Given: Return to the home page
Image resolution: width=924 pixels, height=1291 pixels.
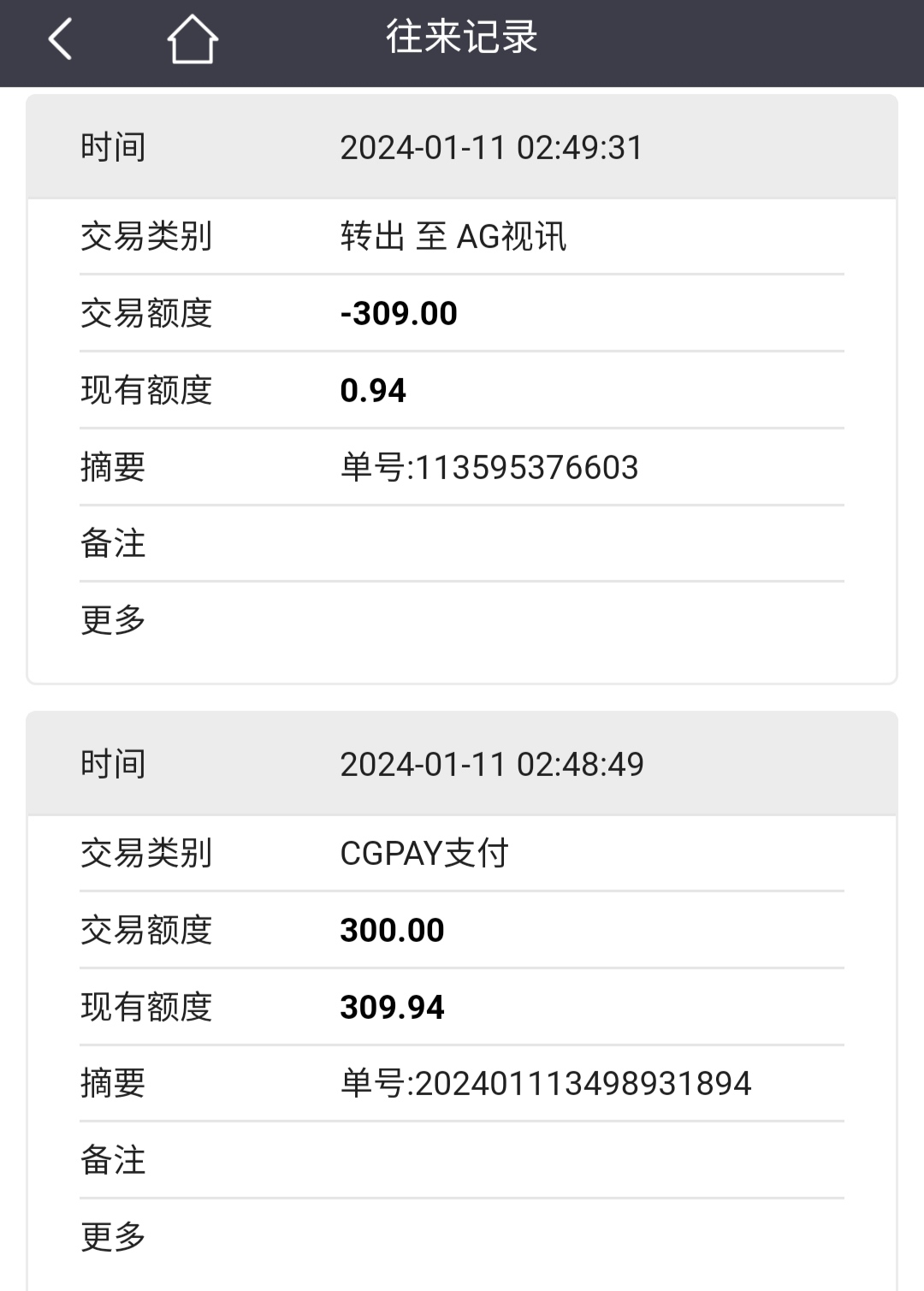Looking at the screenshot, I should 192,39.
